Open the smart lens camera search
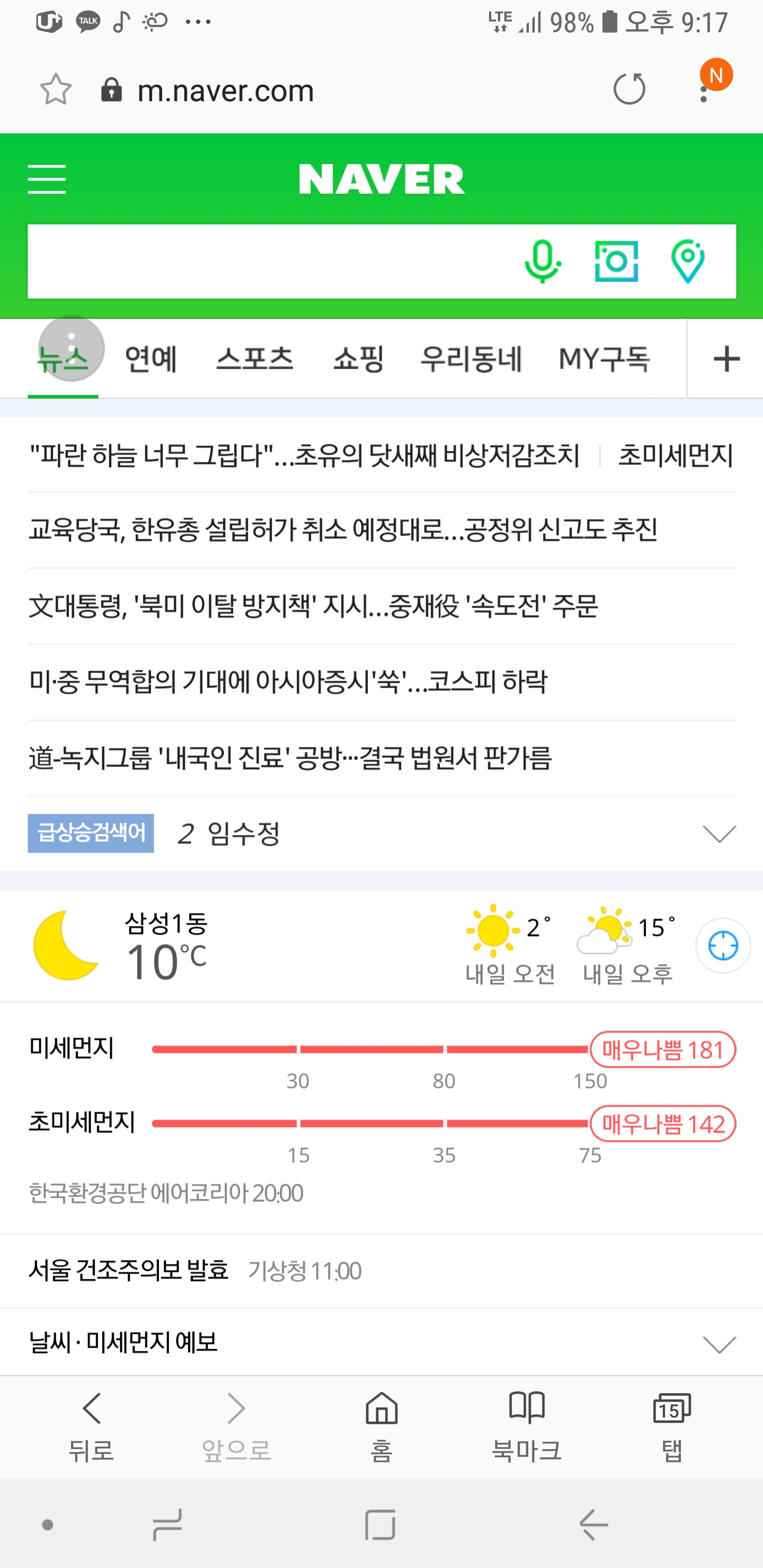763x1568 pixels. coord(616,261)
